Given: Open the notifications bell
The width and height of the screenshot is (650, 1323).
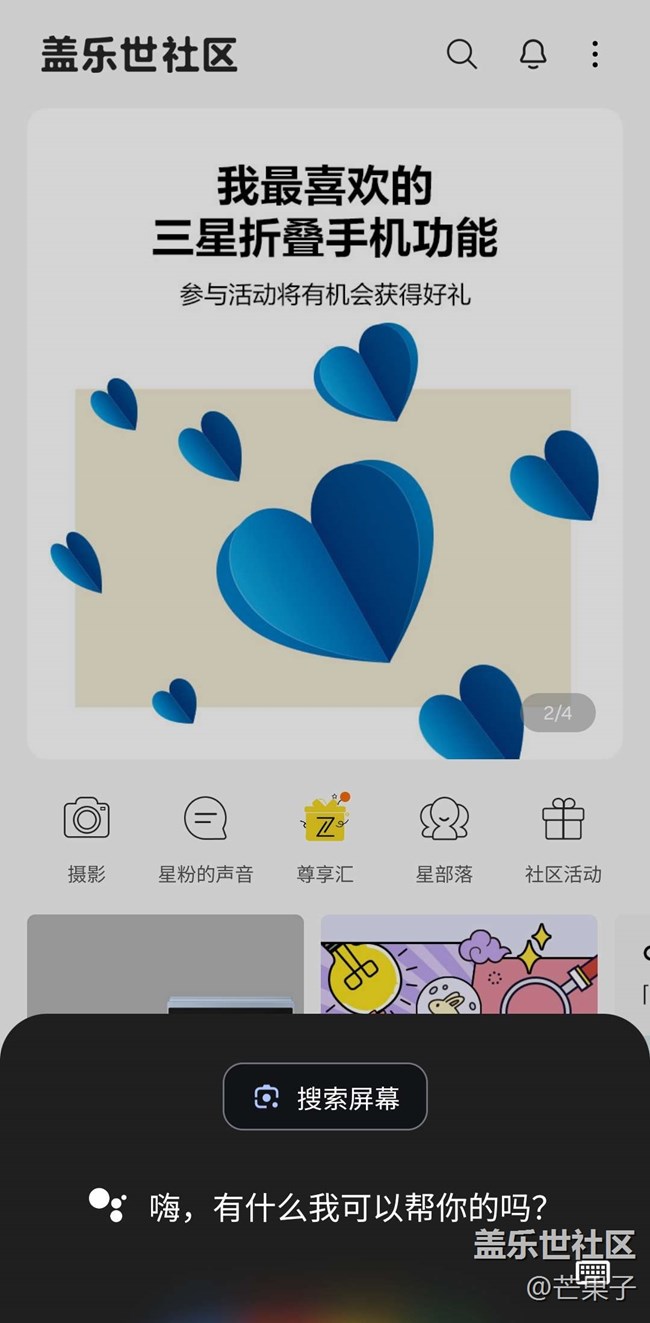Looking at the screenshot, I should (x=533, y=54).
